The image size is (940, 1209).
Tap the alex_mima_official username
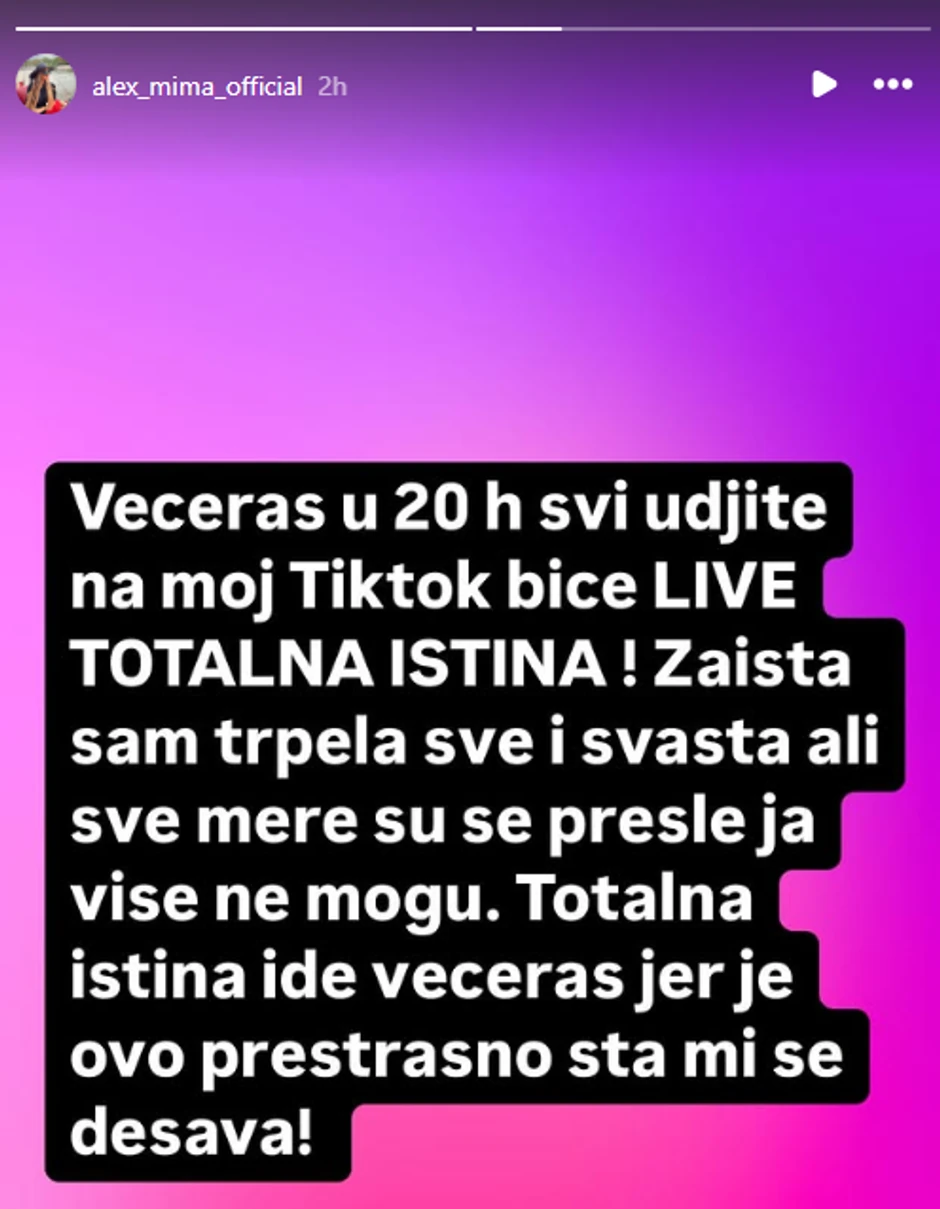tap(197, 87)
